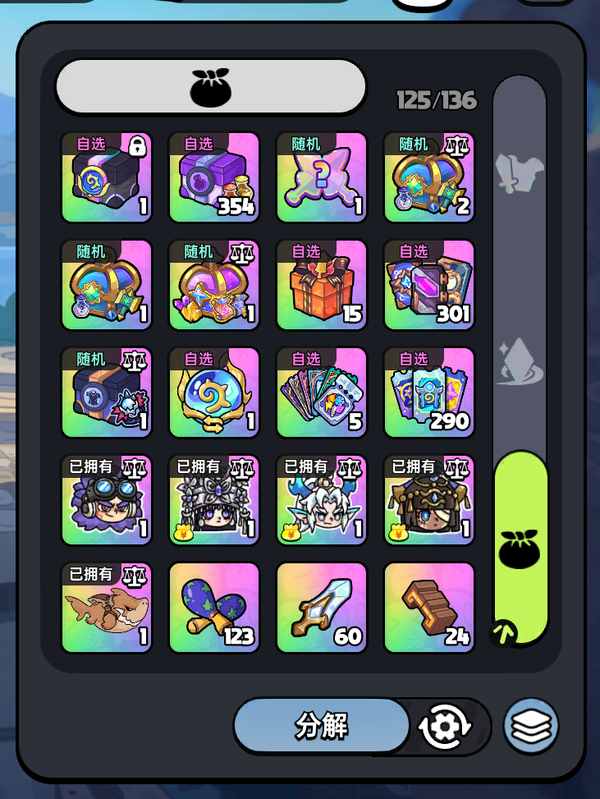600x799 pixels.
Task: Tap the 自选 blue crystal orb item
Action: click(x=214, y=393)
